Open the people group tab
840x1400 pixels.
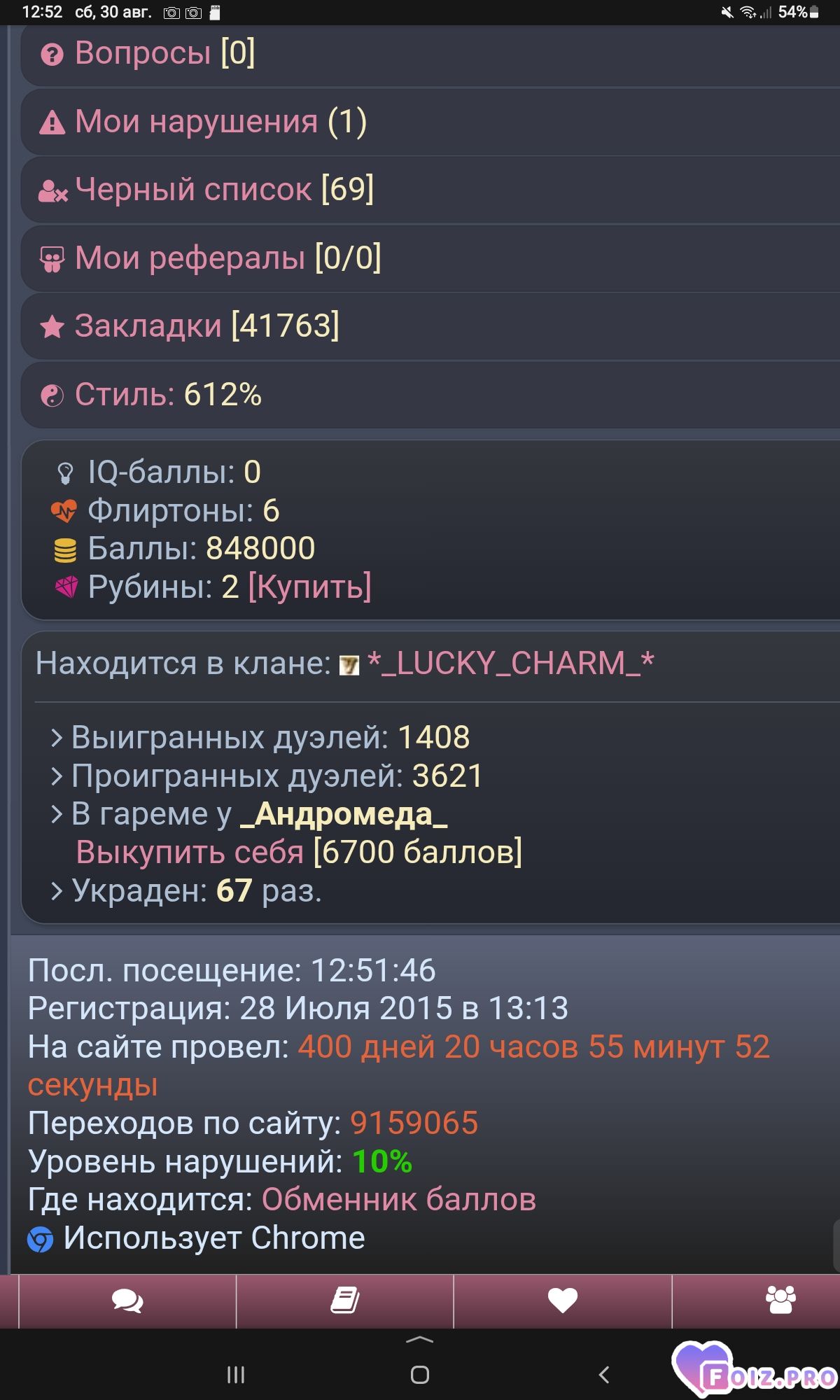point(780,1301)
